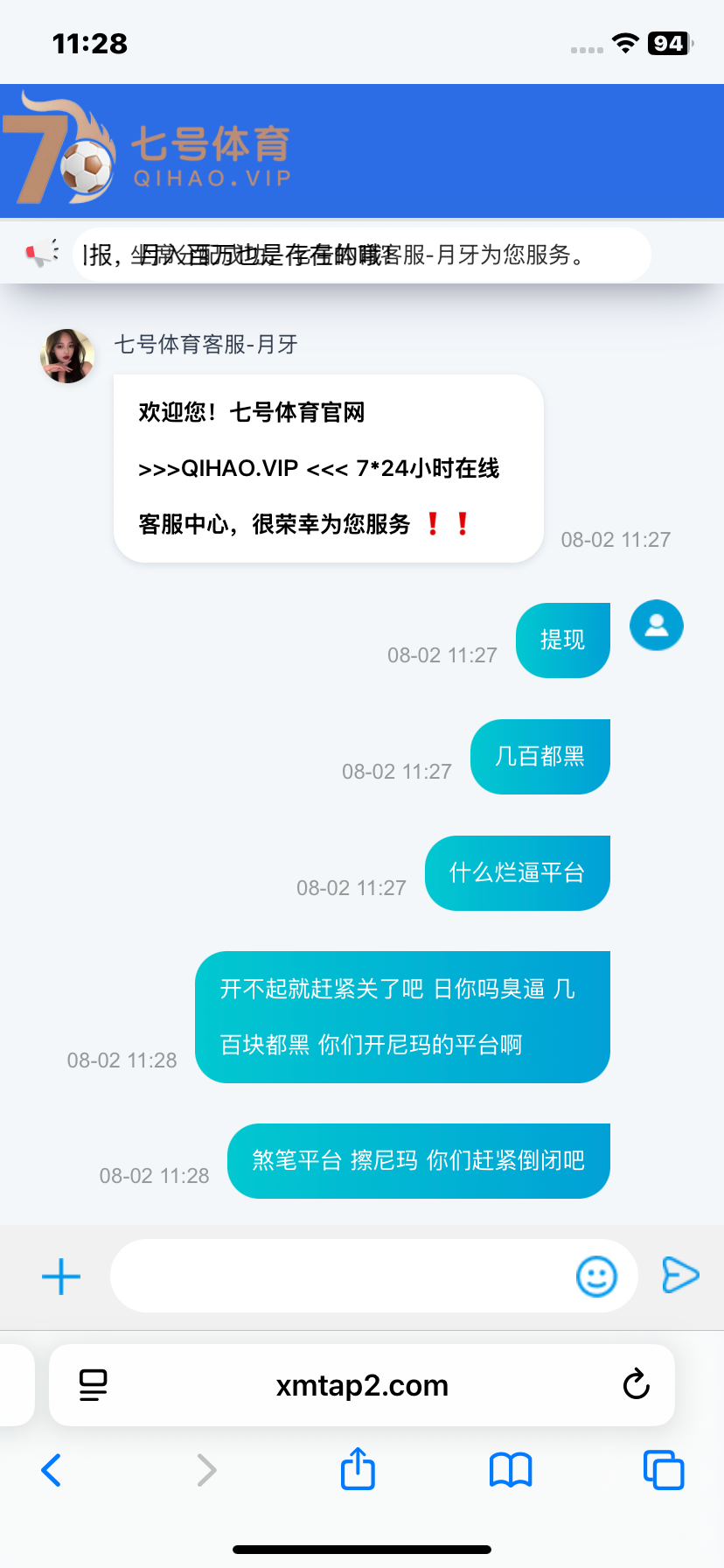
Task: Go back to the previous page
Action: (52, 1470)
